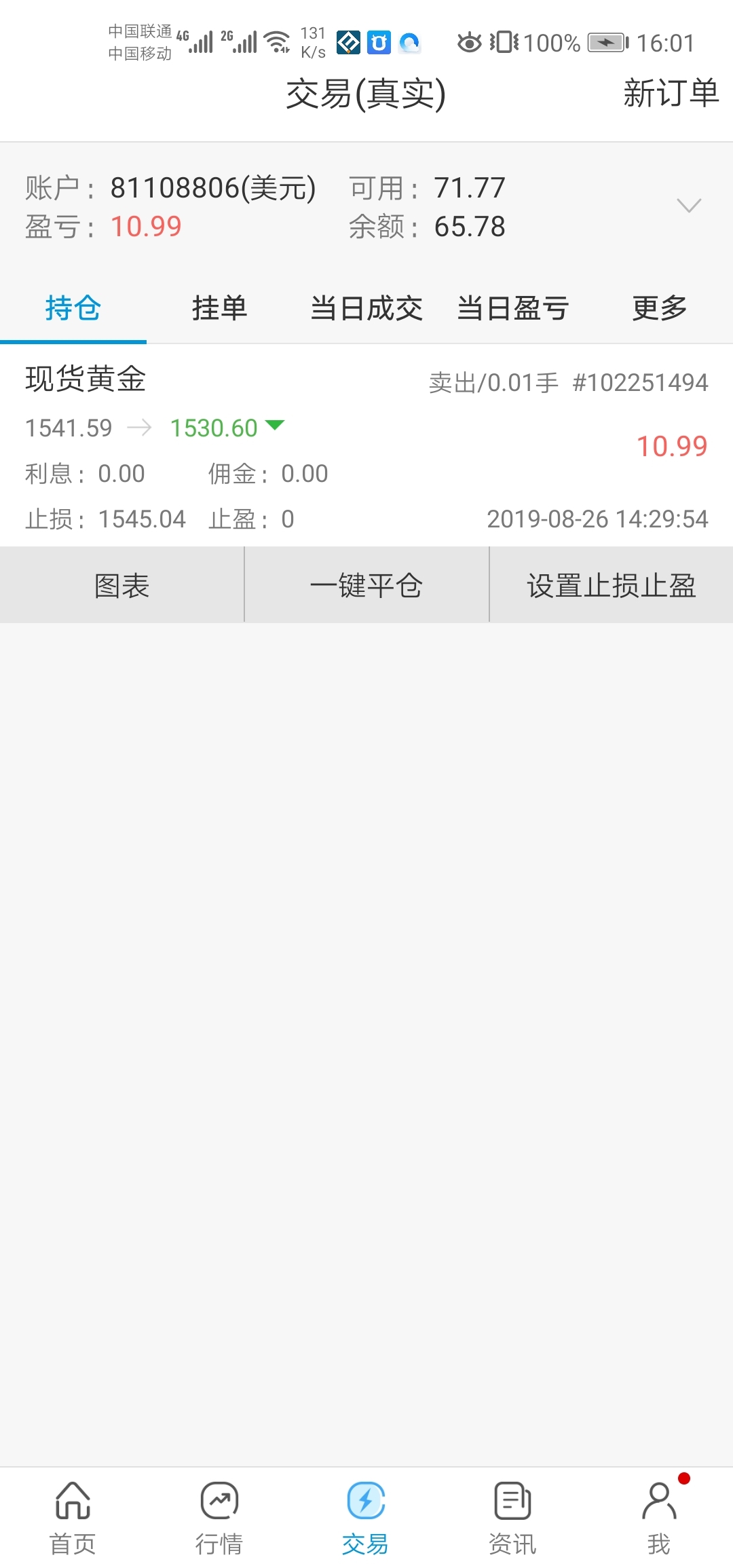
Task: View the 当日盈亏 tab
Action: 513,308
